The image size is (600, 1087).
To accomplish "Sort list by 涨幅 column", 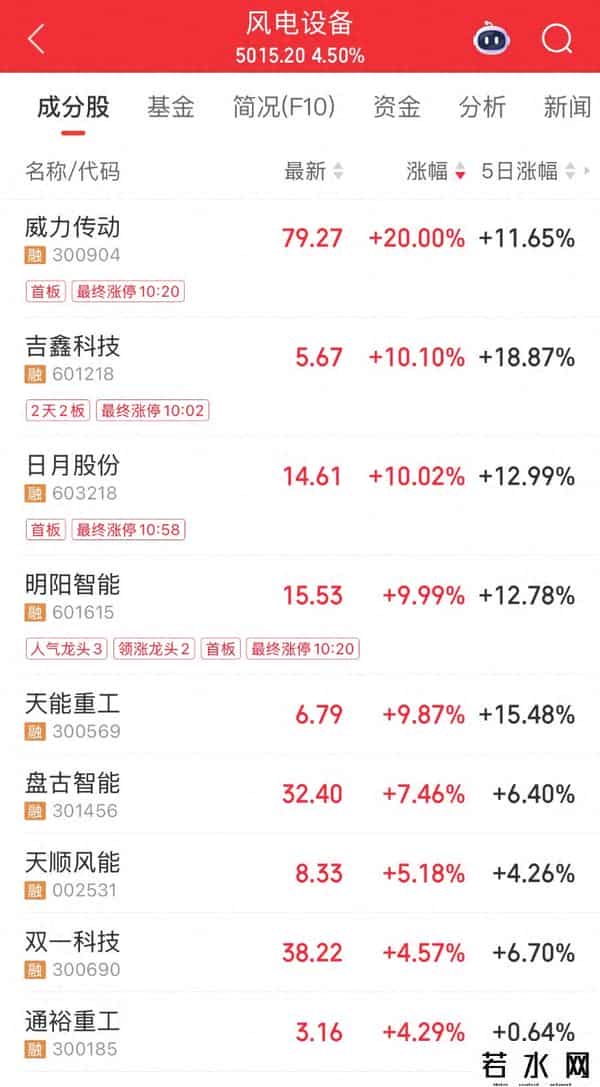I will (436, 171).
